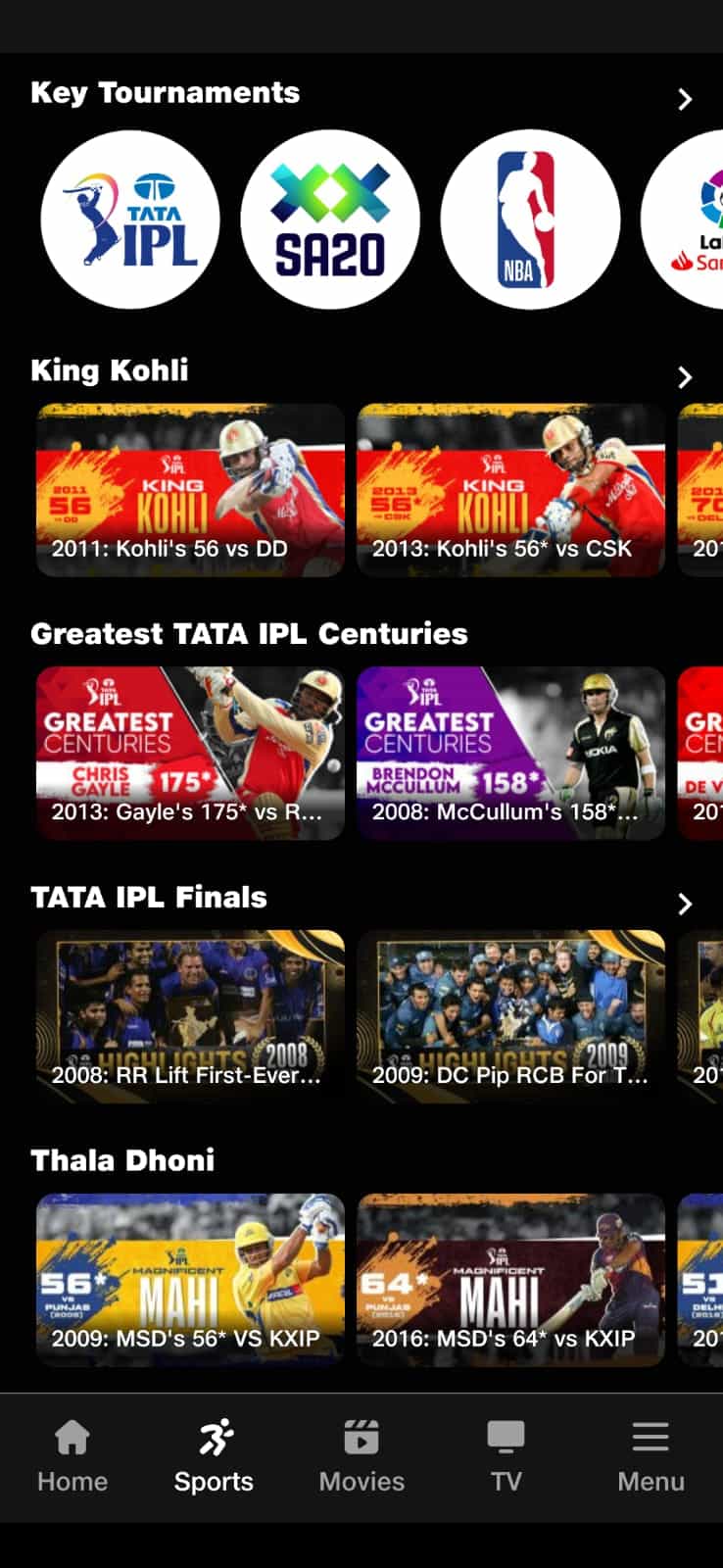
Task: View all King Kohli videos
Action: tap(685, 377)
